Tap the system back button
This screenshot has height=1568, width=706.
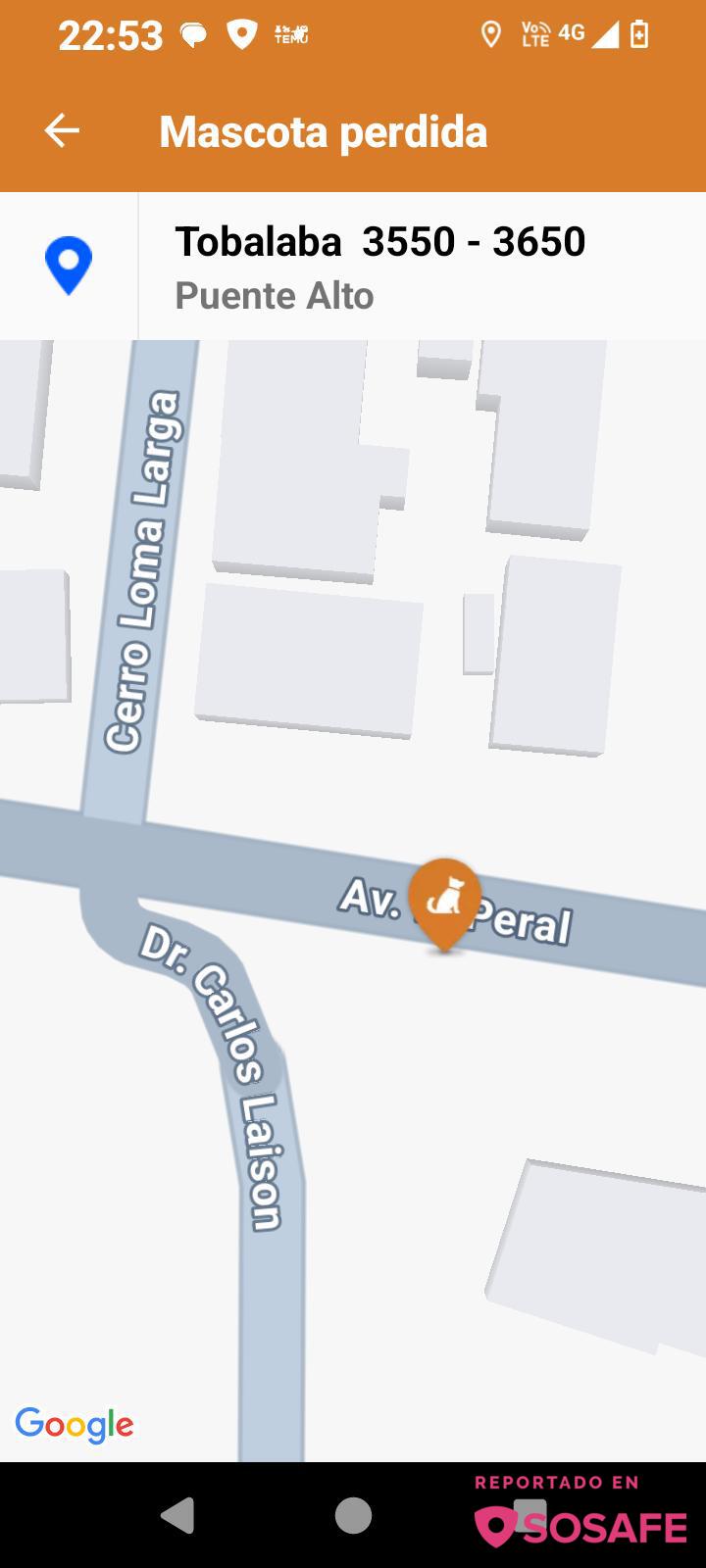[x=177, y=1515]
